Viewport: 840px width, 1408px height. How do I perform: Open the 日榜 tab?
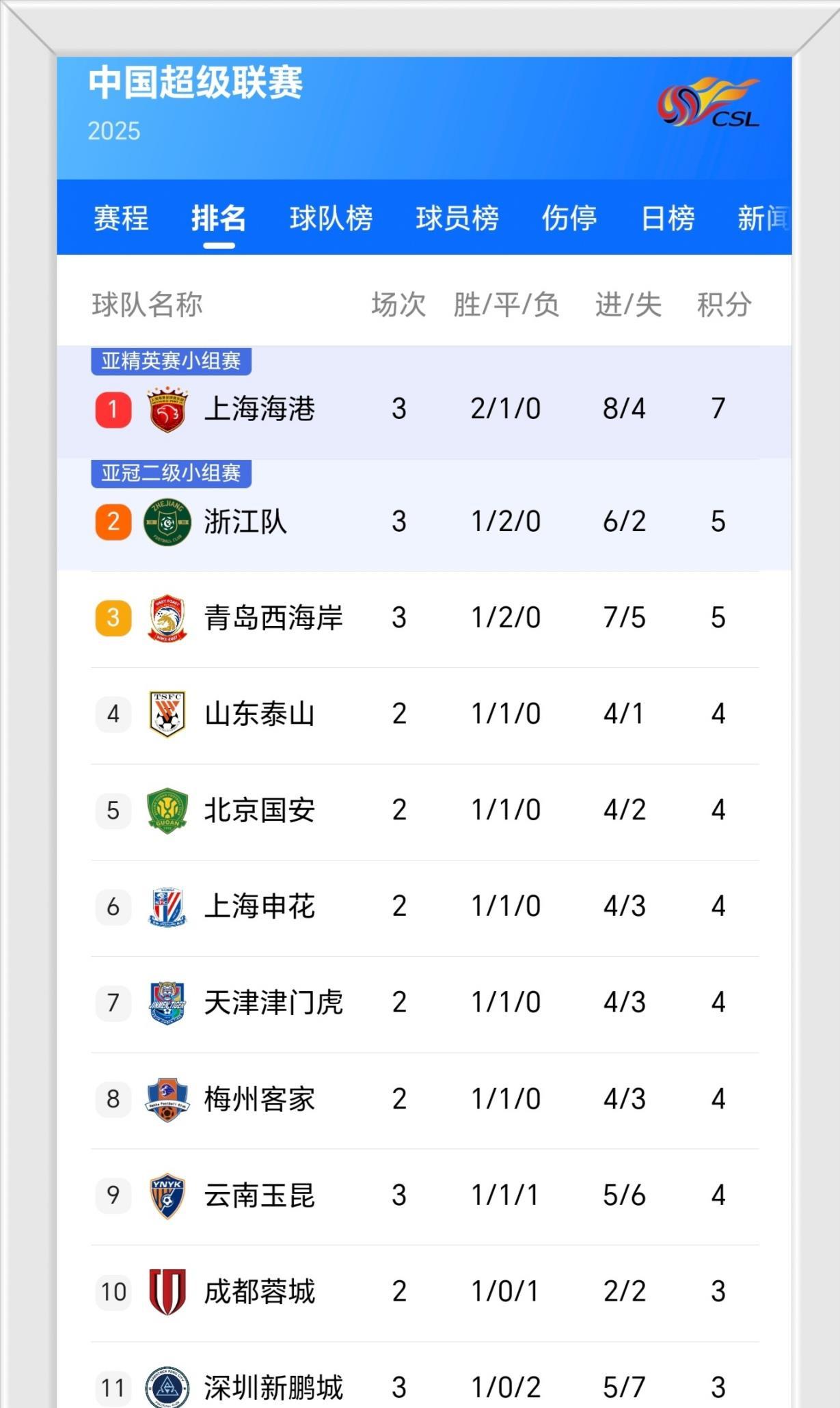[668, 219]
